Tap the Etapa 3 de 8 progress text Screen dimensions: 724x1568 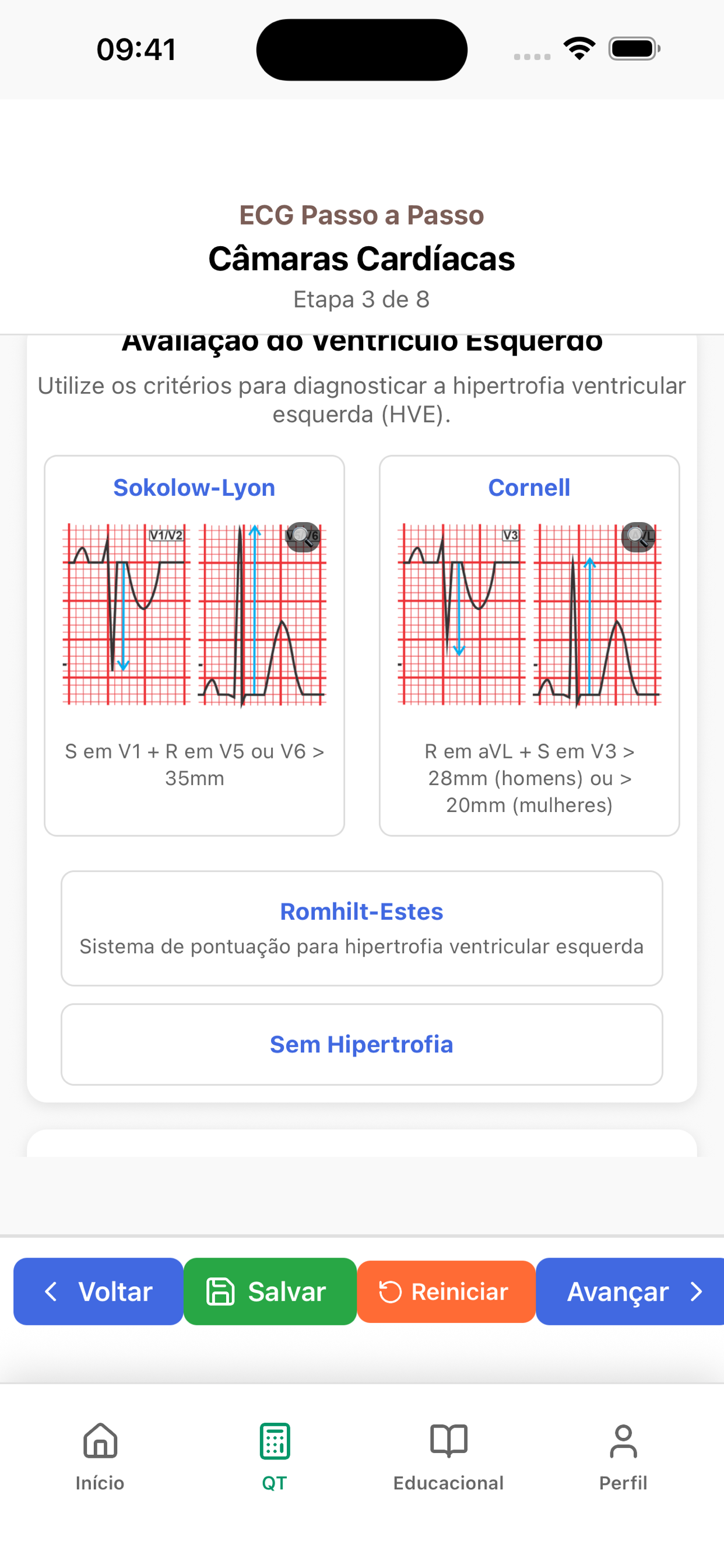click(x=362, y=299)
